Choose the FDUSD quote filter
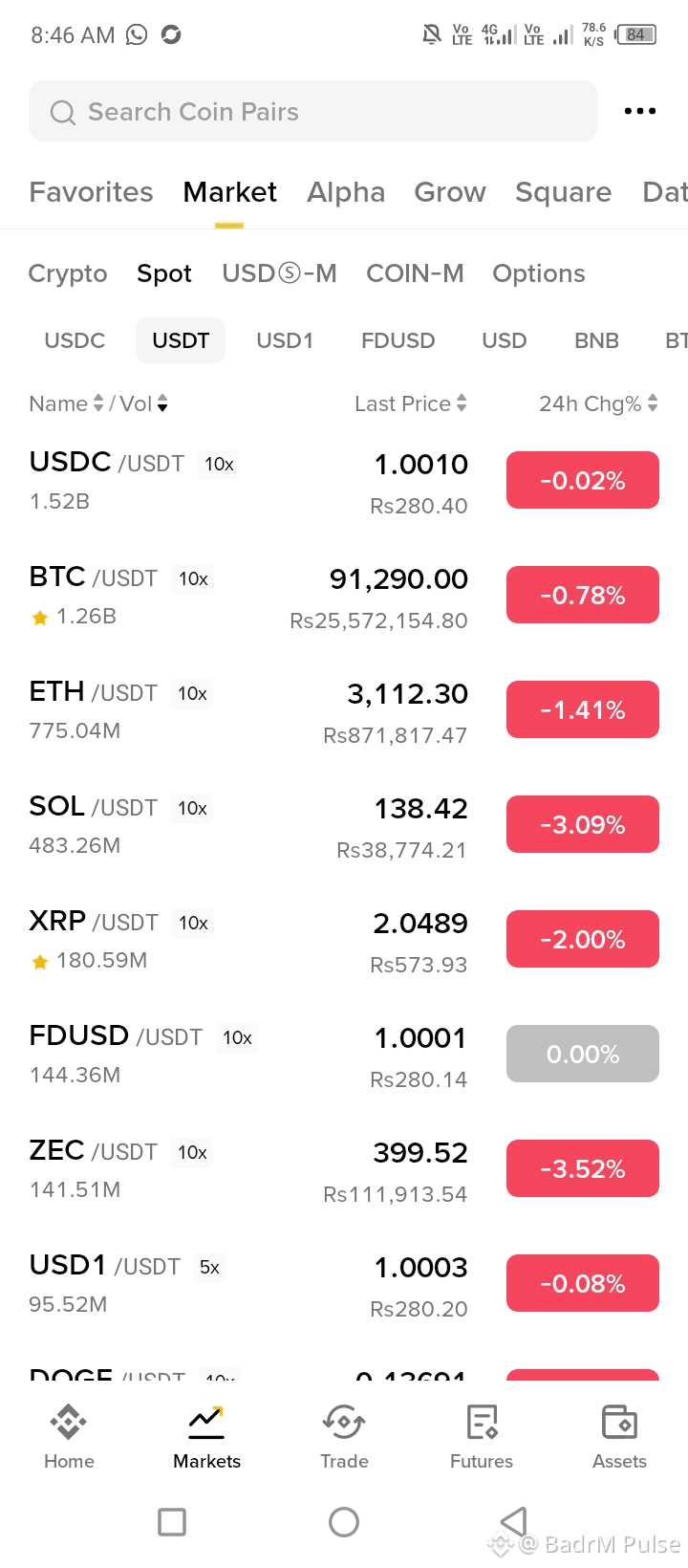Image resolution: width=688 pixels, height=1568 pixels. coord(398,340)
